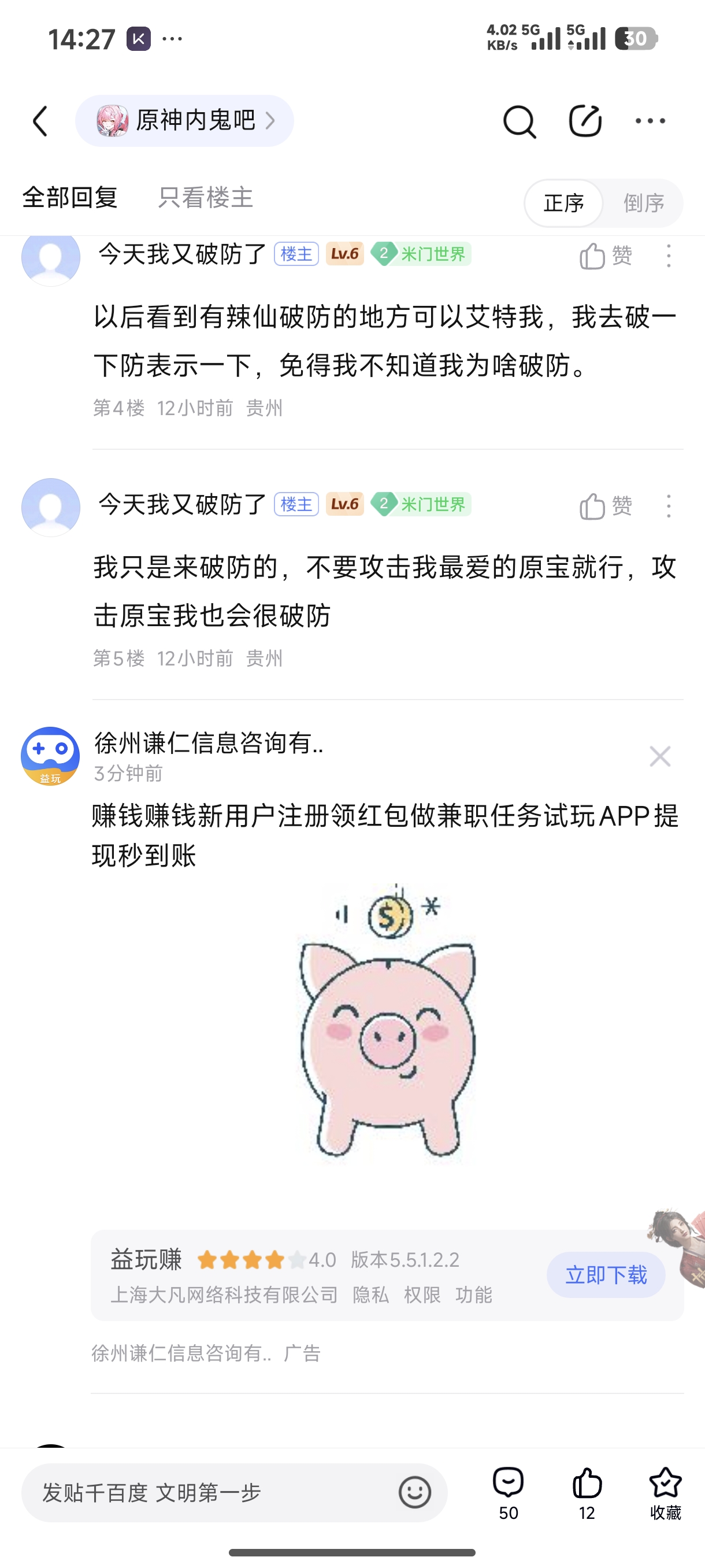Open the 权限 link in the ad
Screen dimensions: 705x1568
(x=421, y=1294)
